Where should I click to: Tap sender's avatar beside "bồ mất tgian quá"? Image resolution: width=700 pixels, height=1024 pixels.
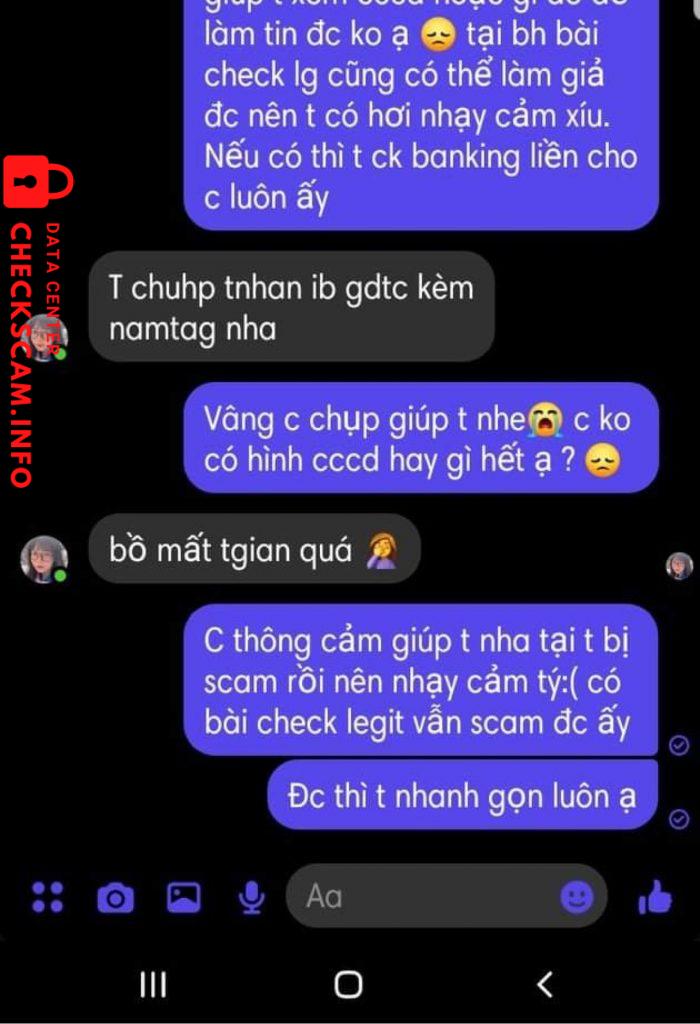(x=44, y=559)
